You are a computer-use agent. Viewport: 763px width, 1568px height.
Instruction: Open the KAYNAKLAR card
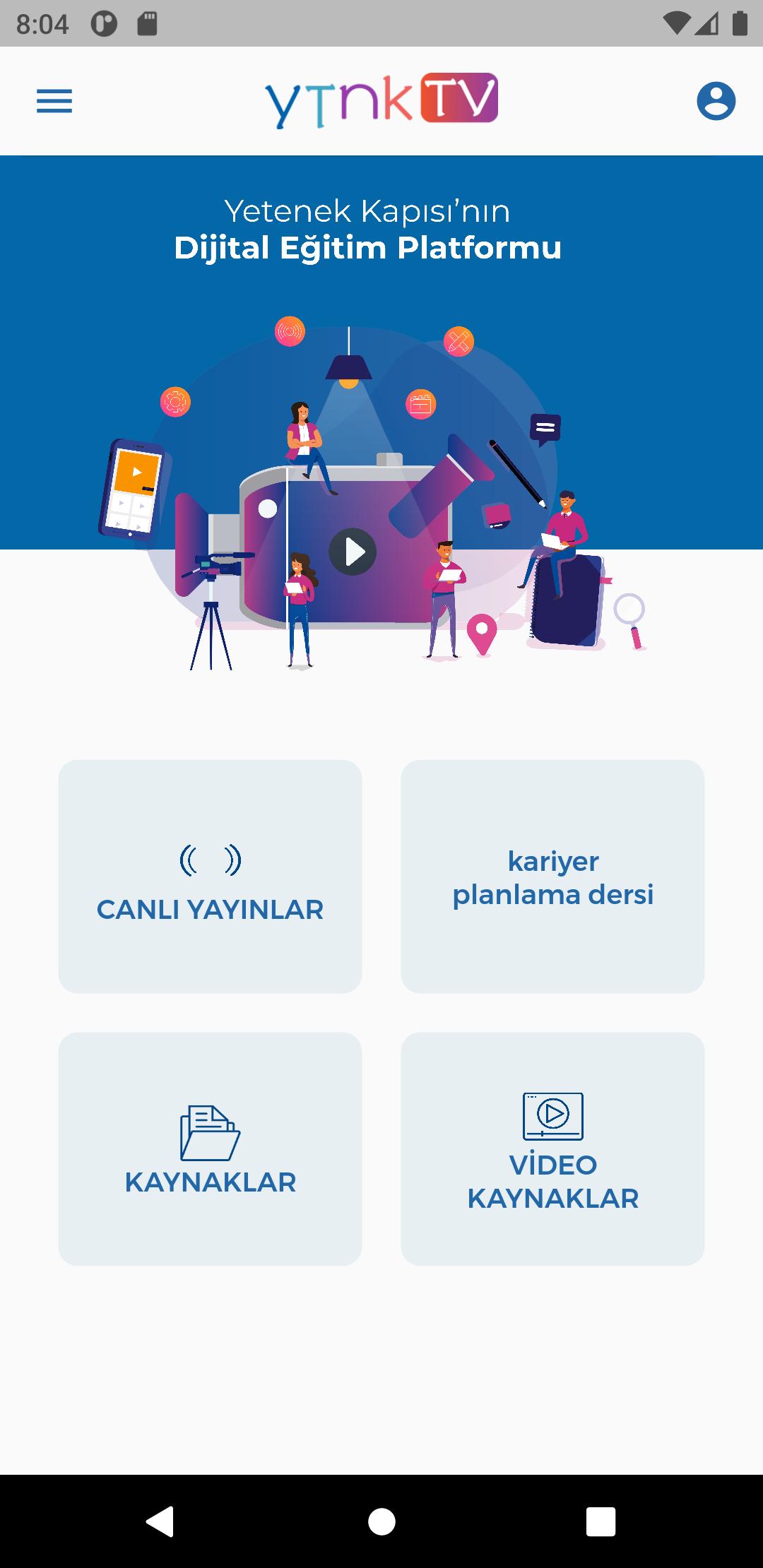click(x=210, y=1149)
